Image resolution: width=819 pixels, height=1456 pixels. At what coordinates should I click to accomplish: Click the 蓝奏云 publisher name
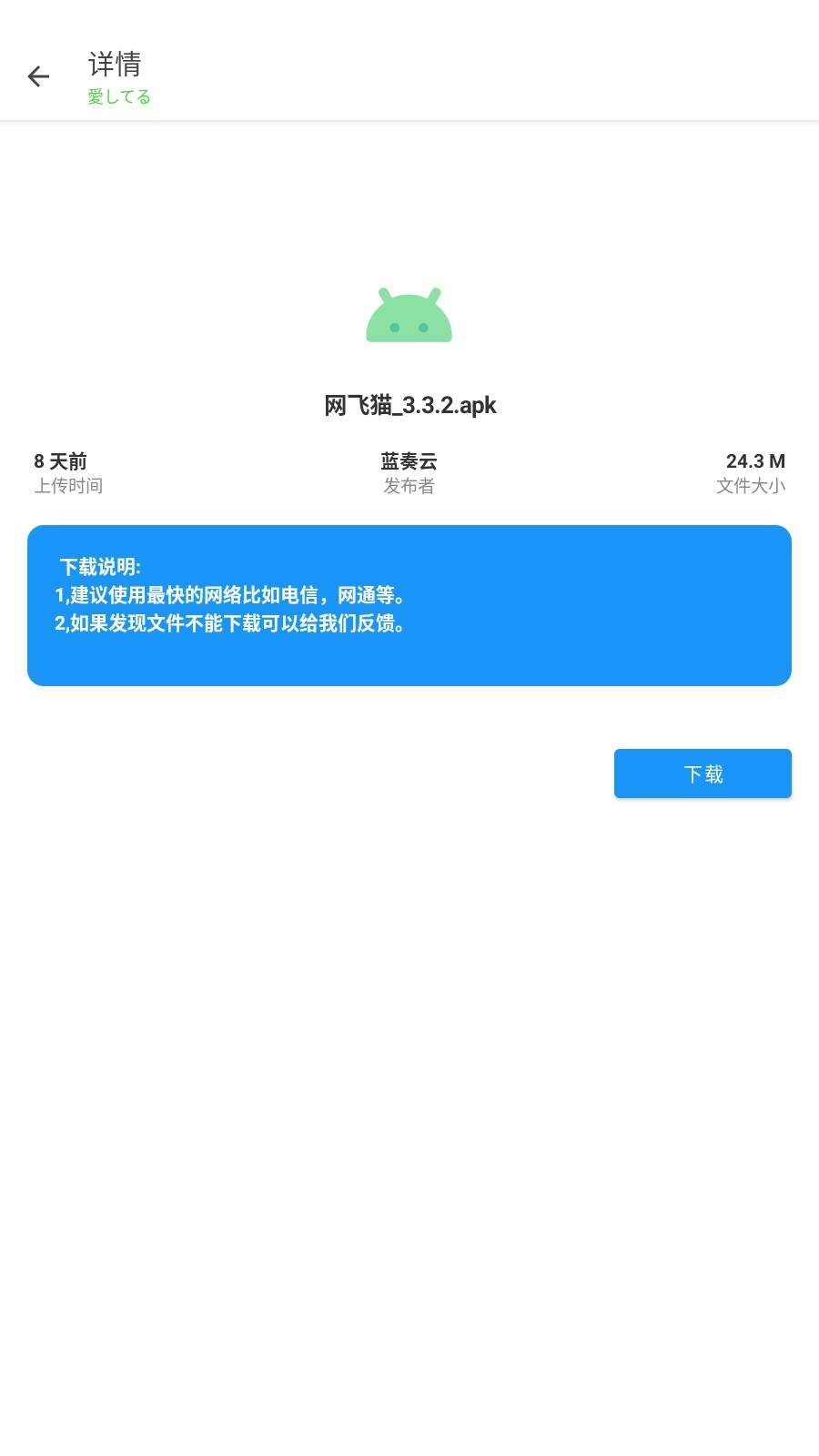tap(409, 461)
